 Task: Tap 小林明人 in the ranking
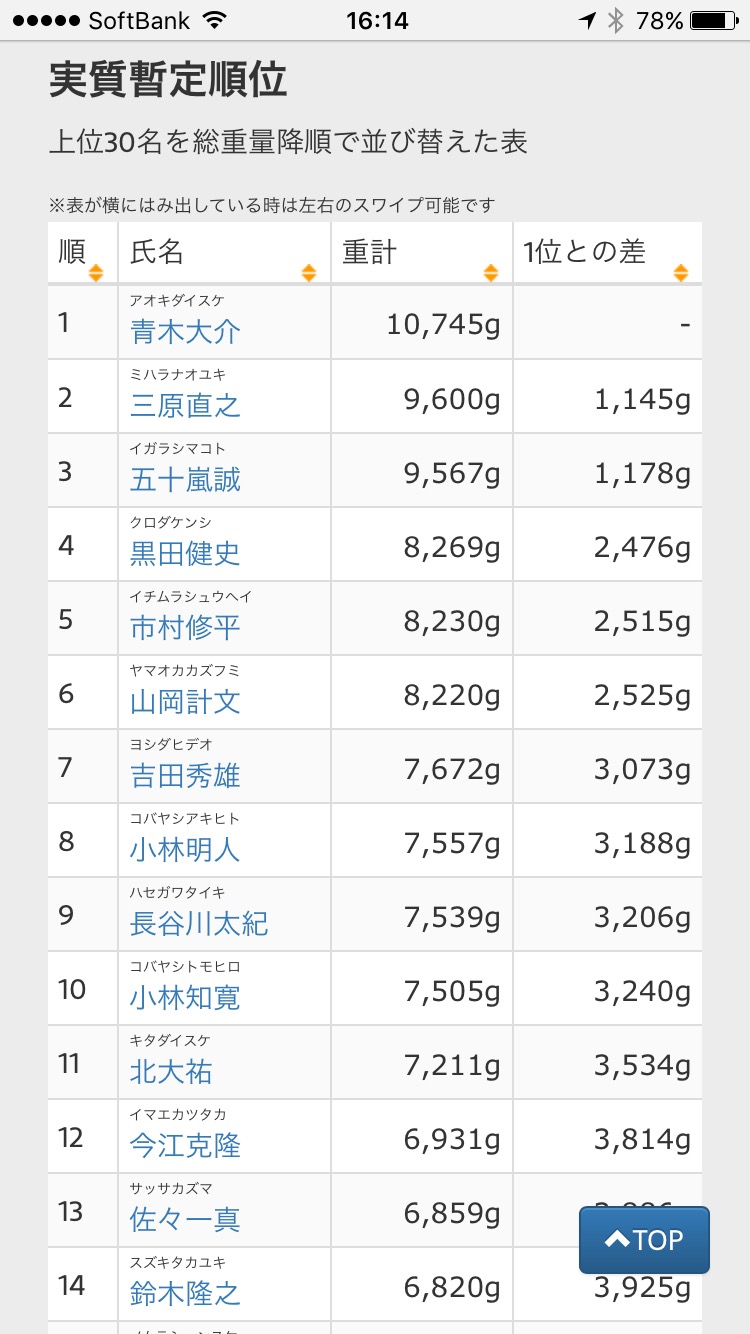tap(185, 850)
